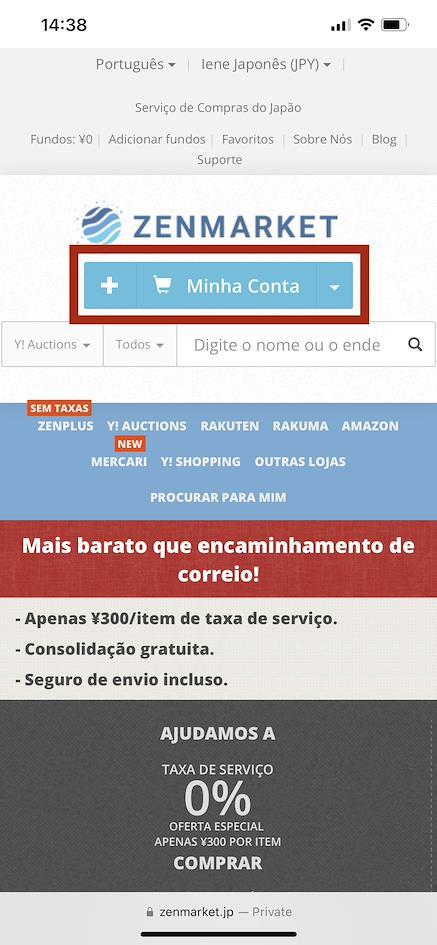Screen dimensions: 437x945
Task: Browse the ZENPLUS store
Action: [x=66, y=426]
